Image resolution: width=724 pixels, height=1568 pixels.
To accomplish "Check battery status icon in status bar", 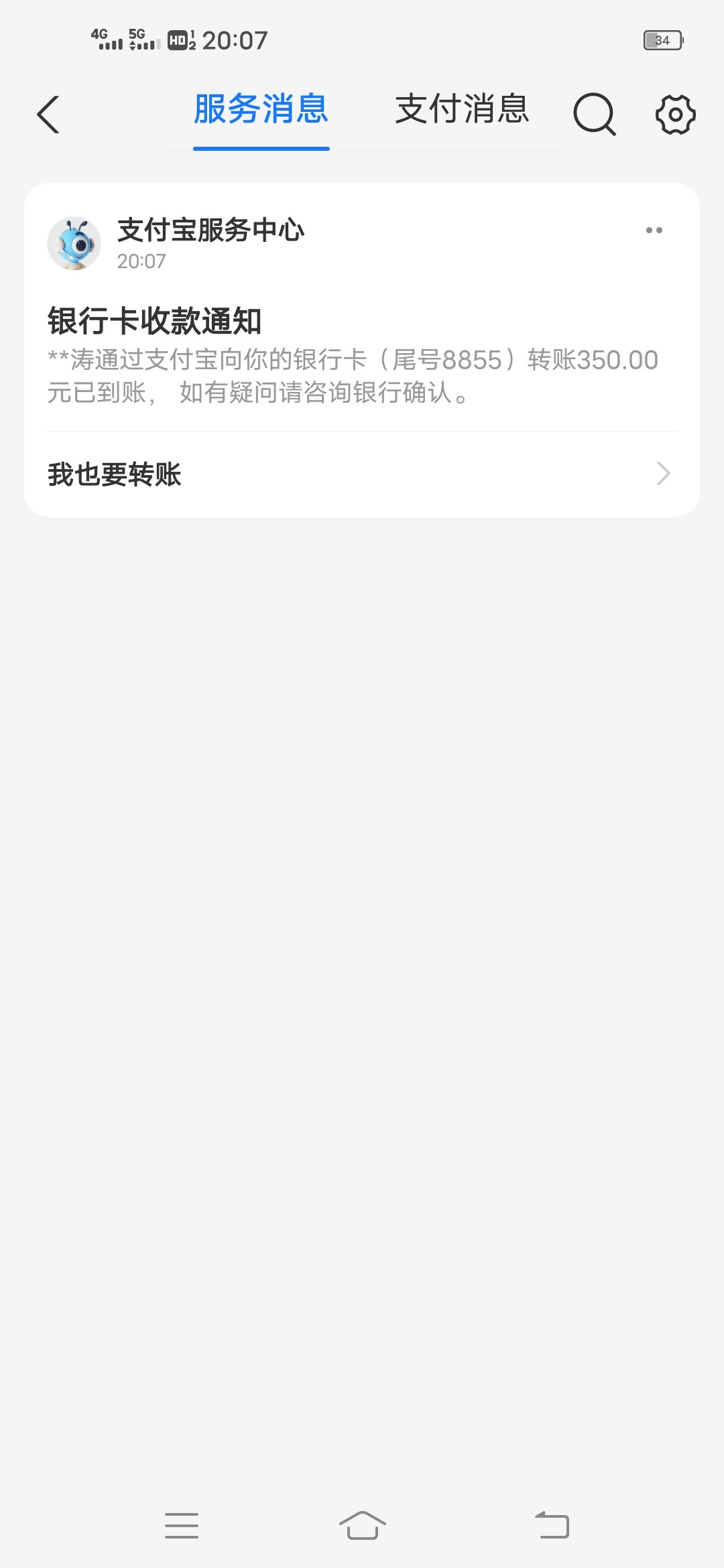I will click(x=662, y=40).
